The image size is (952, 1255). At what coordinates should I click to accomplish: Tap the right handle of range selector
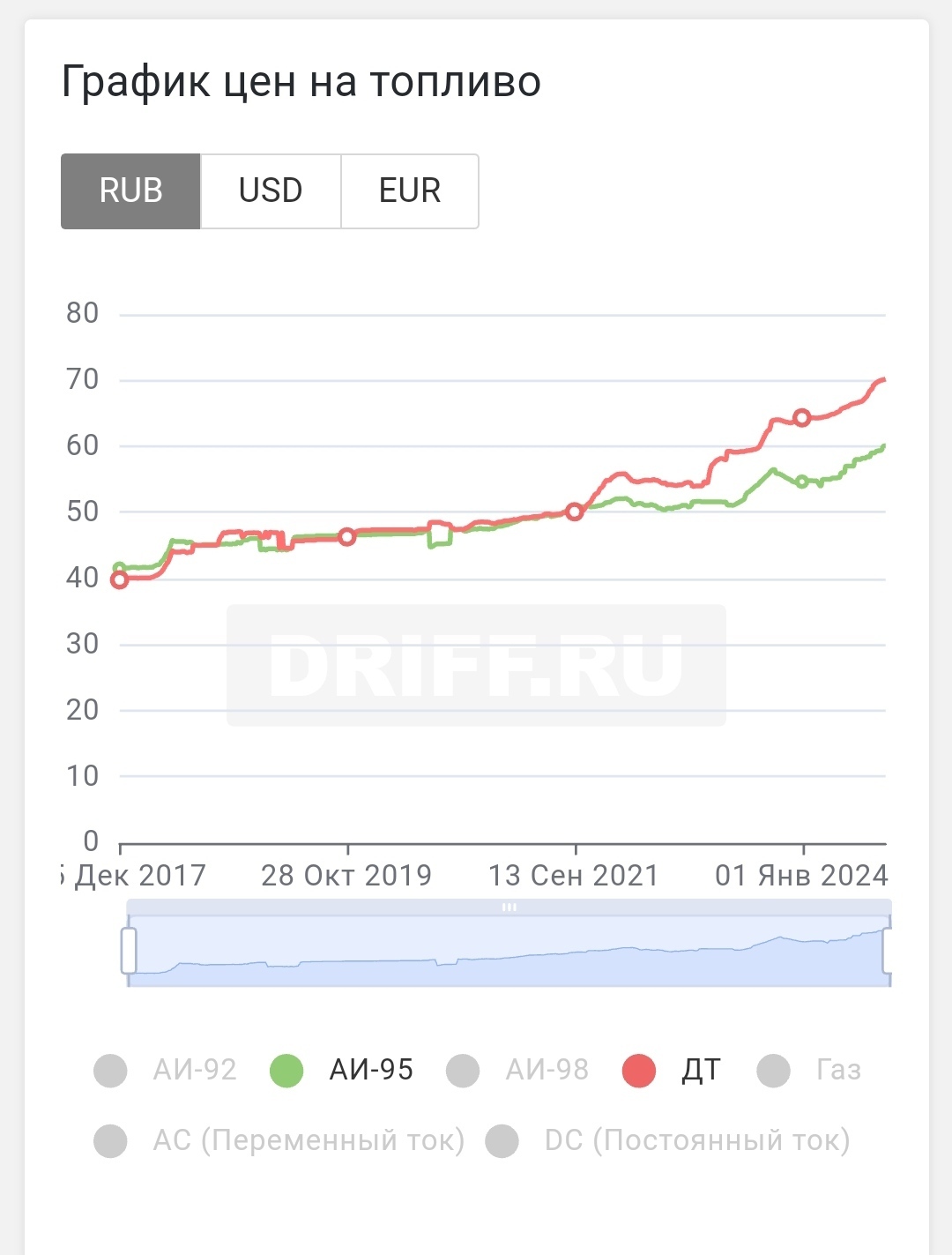pyautogui.click(x=888, y=951)
